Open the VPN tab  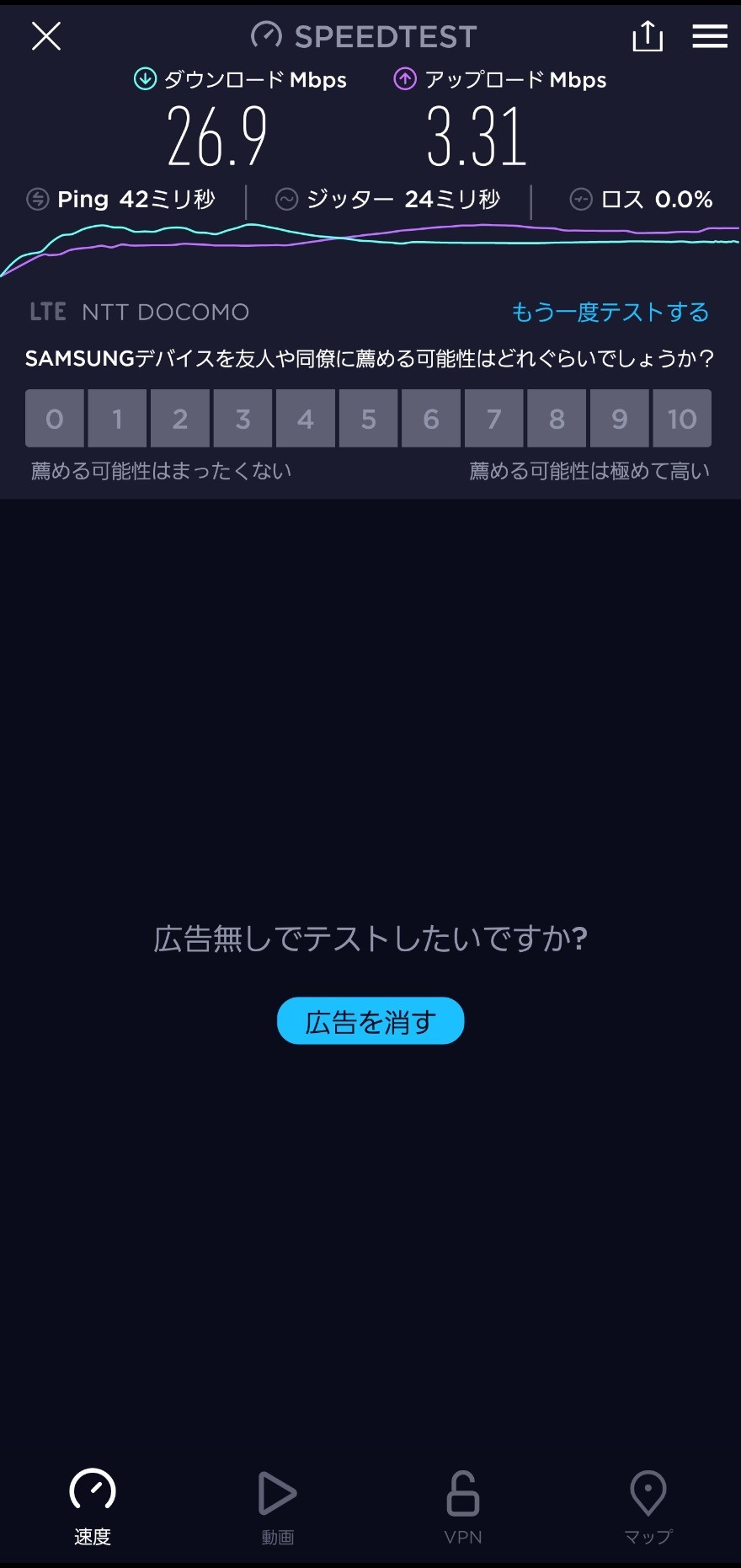pos(463,1508)
